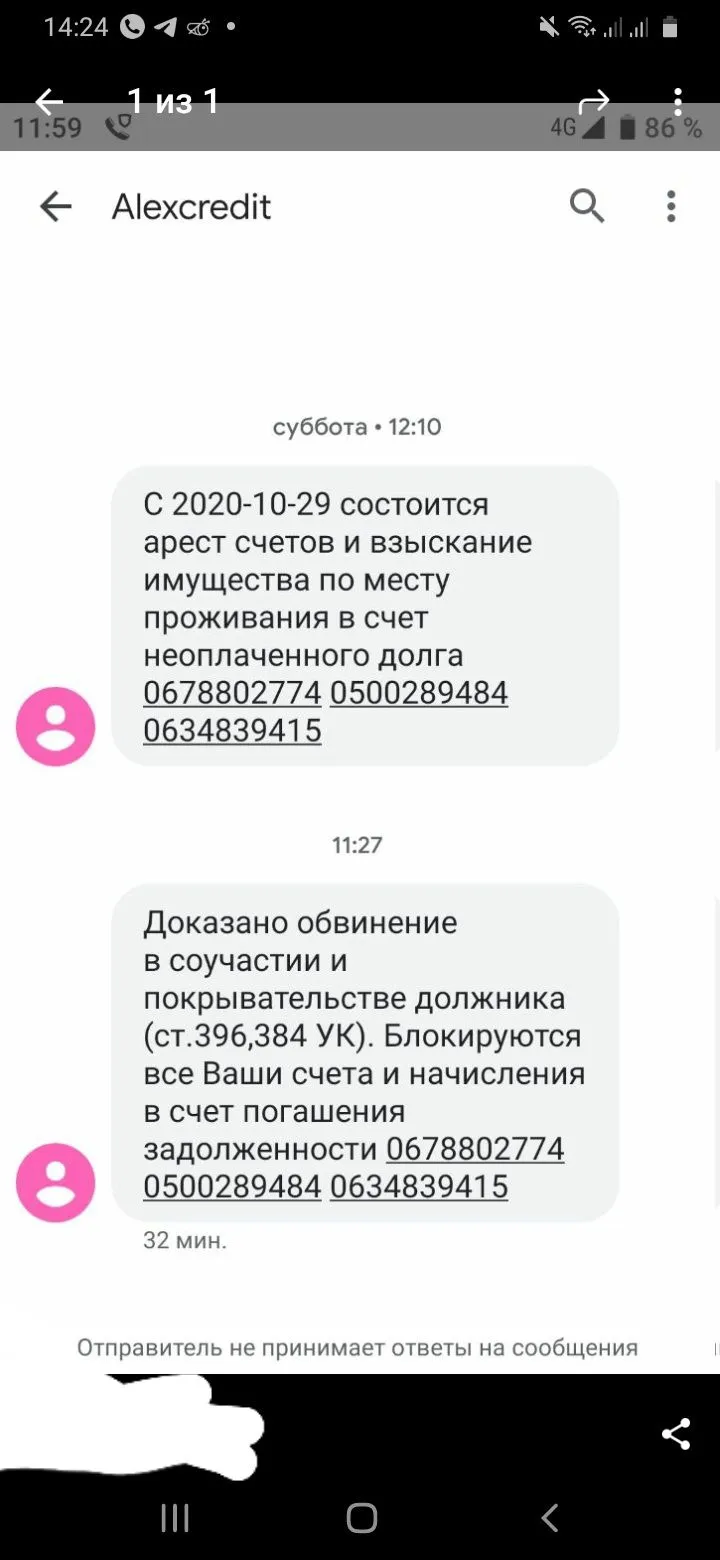Go to the home screen

coord(361,1518)
